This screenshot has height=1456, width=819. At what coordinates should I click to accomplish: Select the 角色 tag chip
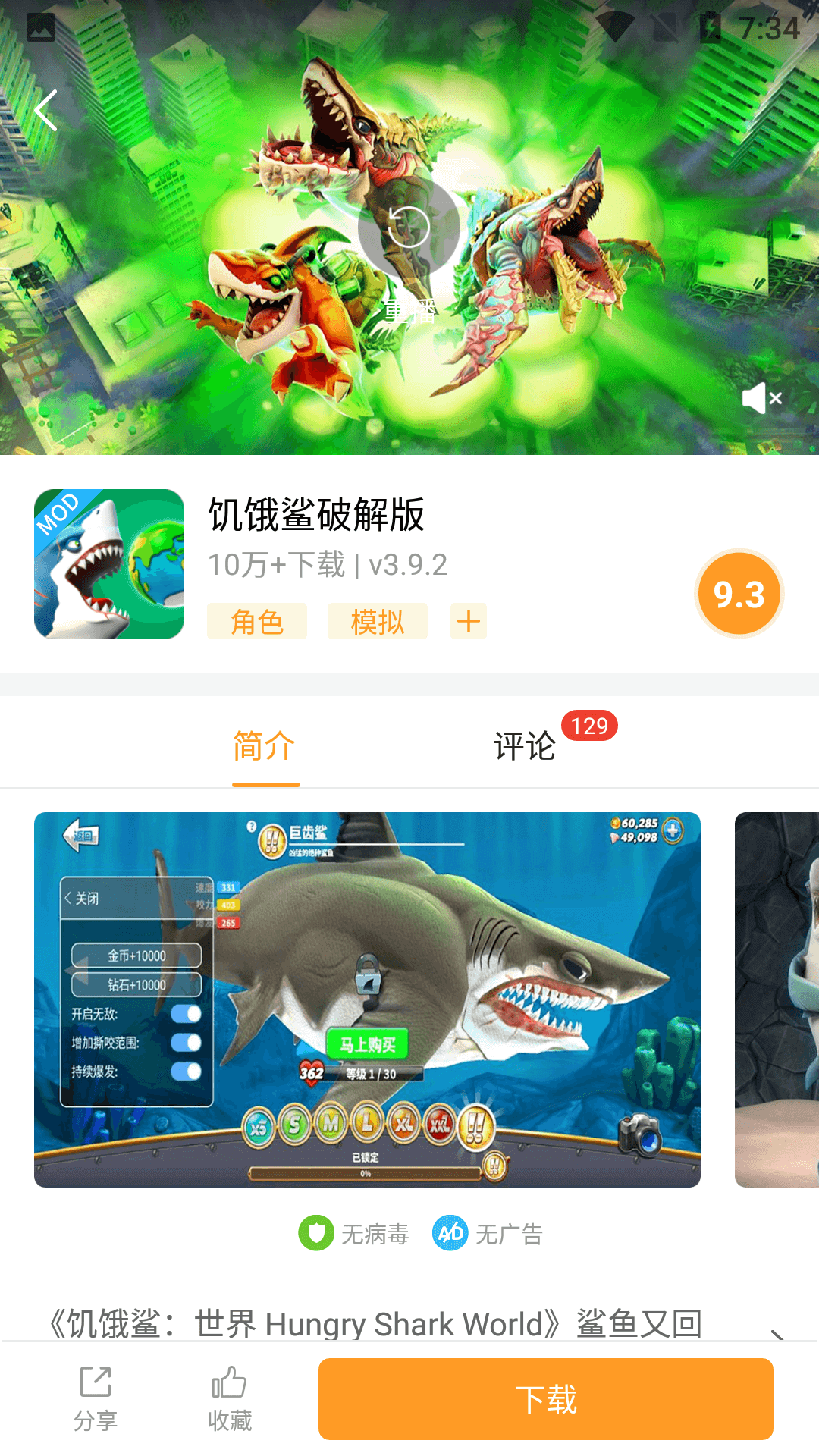257,621
